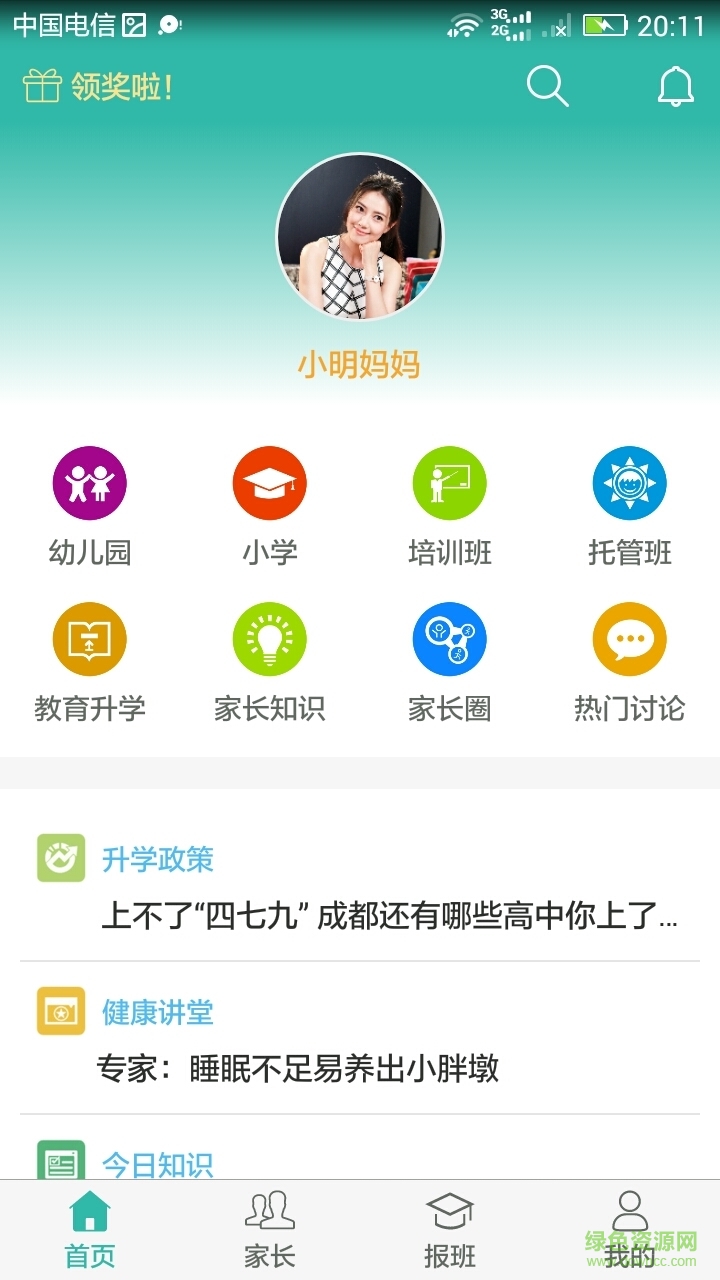This screenshot has height=1280, width=720.
Task: Open 热门讨论 hot discussions
Action: pyautogui.click(x=630, y=638)
